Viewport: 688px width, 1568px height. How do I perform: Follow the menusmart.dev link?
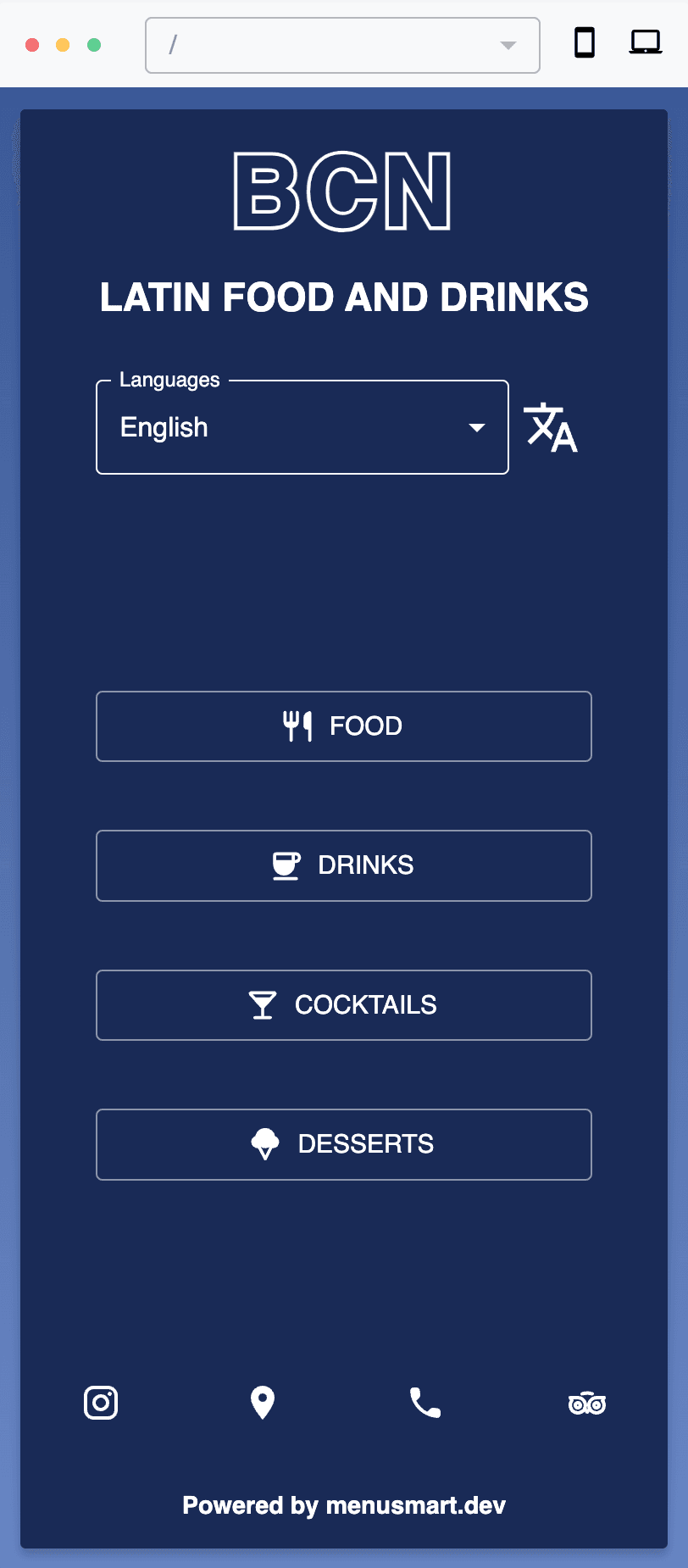pos(414,1505)
